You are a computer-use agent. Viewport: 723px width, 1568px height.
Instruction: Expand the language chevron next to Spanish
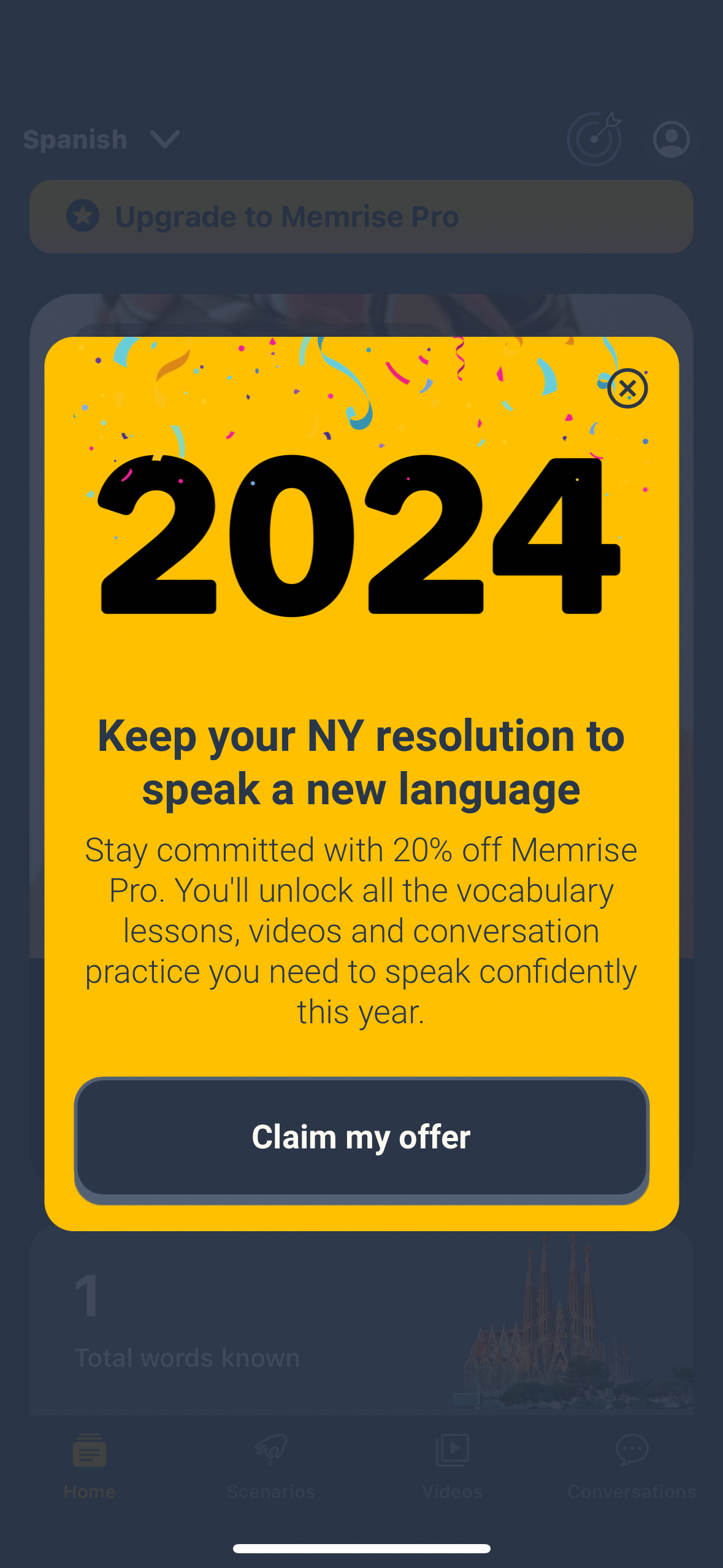(163, 140)
